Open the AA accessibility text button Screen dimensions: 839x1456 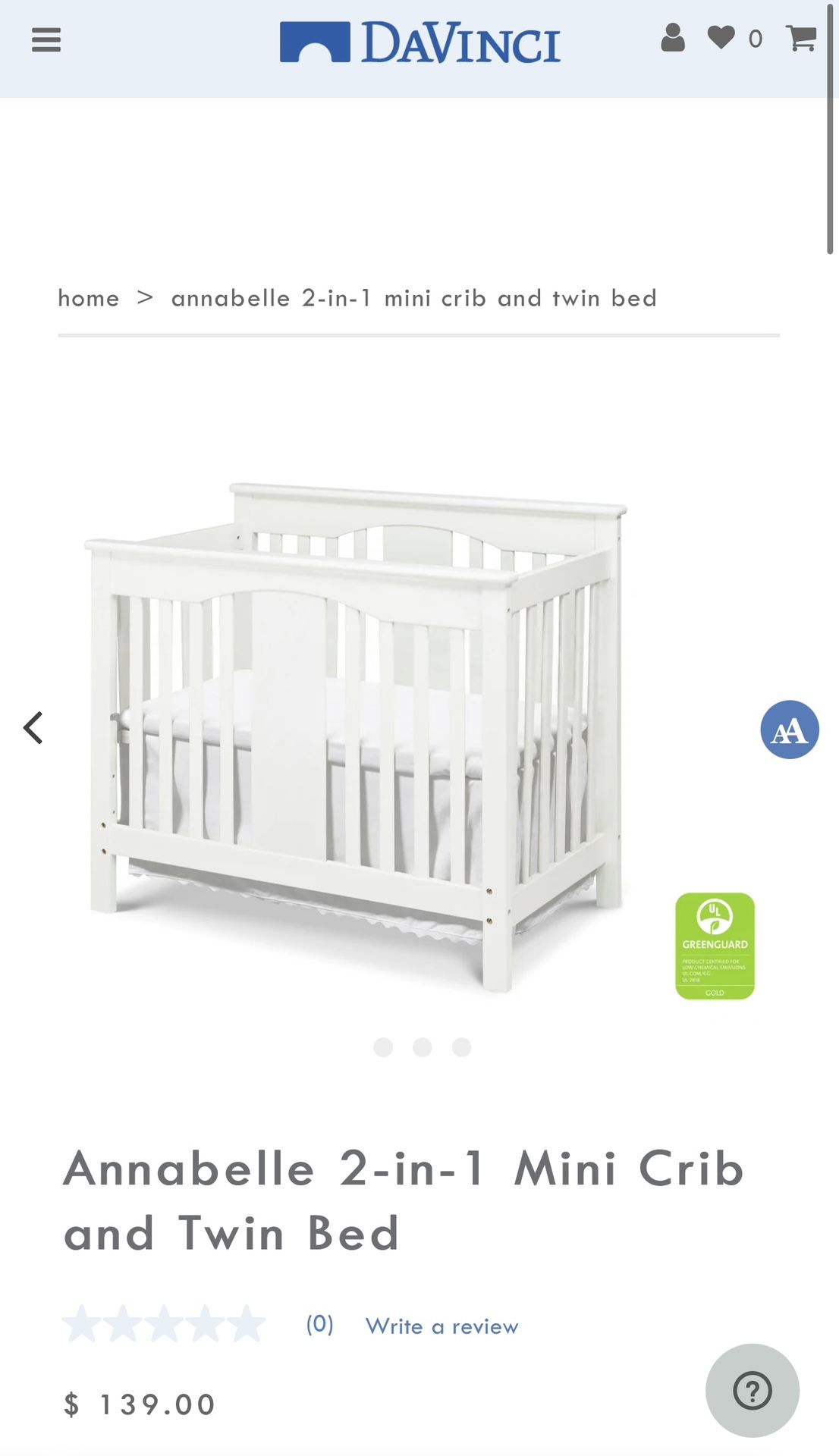coord(790,730)
